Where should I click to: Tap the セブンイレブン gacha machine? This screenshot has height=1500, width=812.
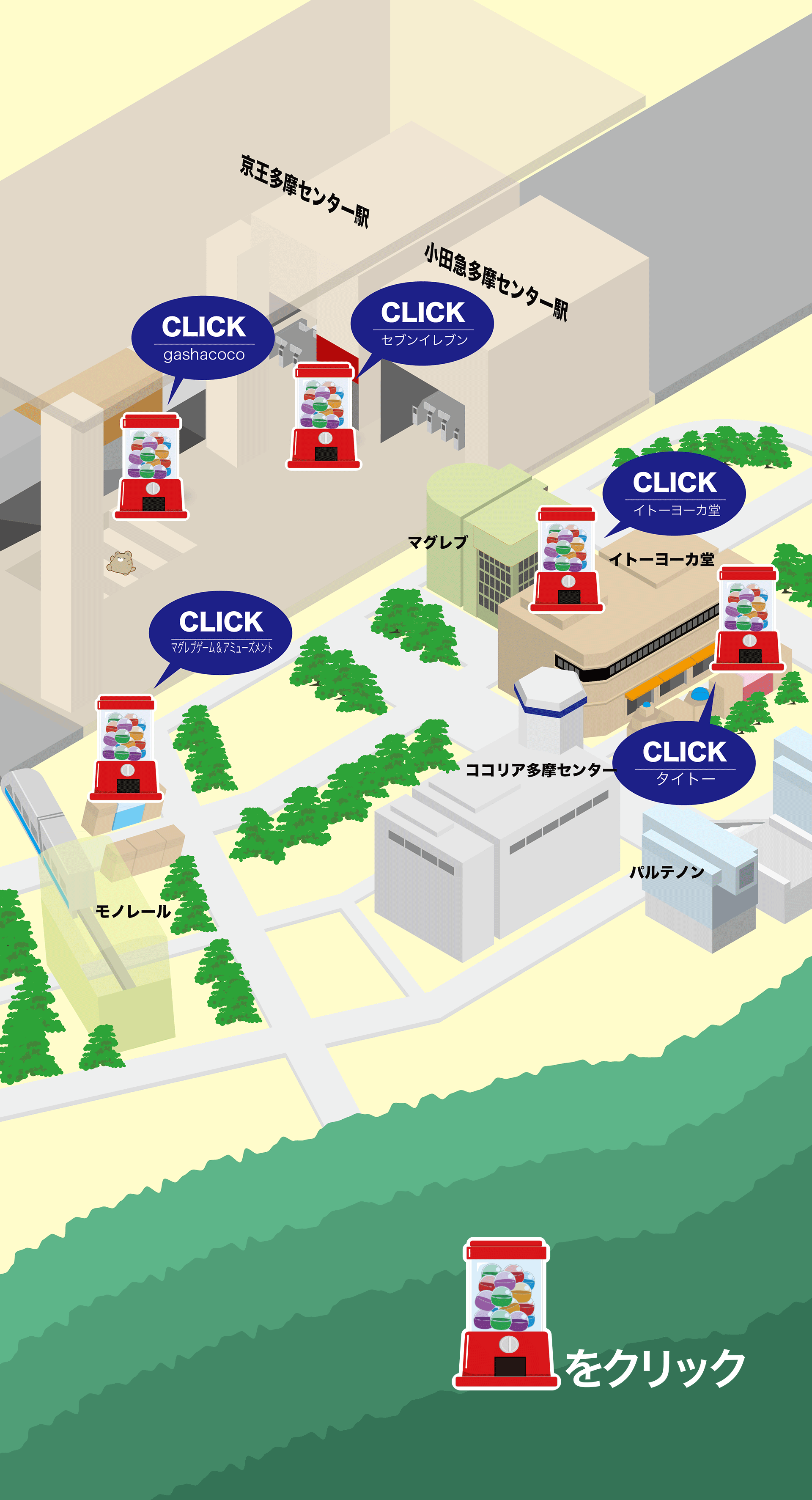324,416
